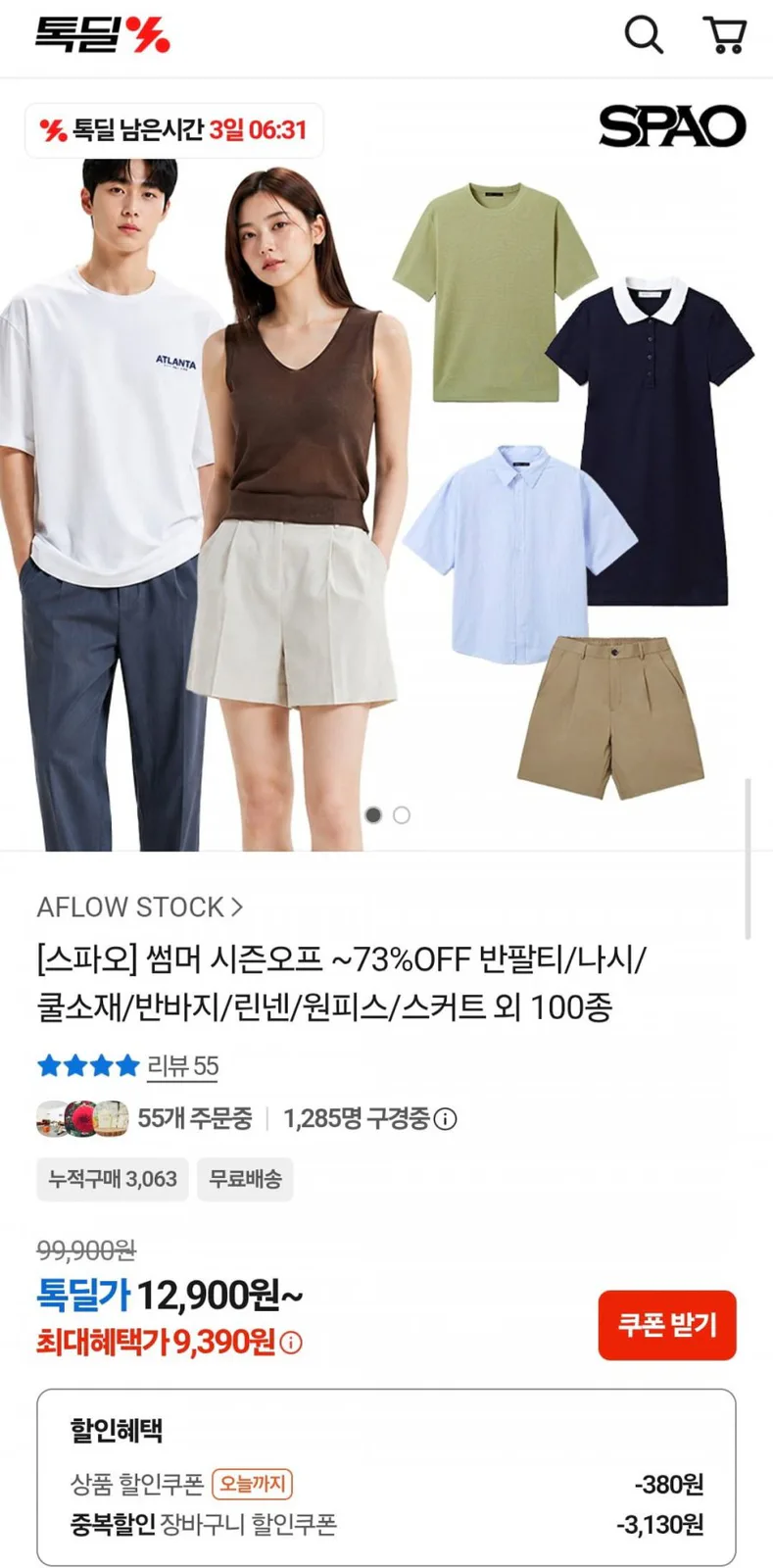Go to the 톡딜 home logo
This screenshot has height=1568, width=773.
coord(103,34)
